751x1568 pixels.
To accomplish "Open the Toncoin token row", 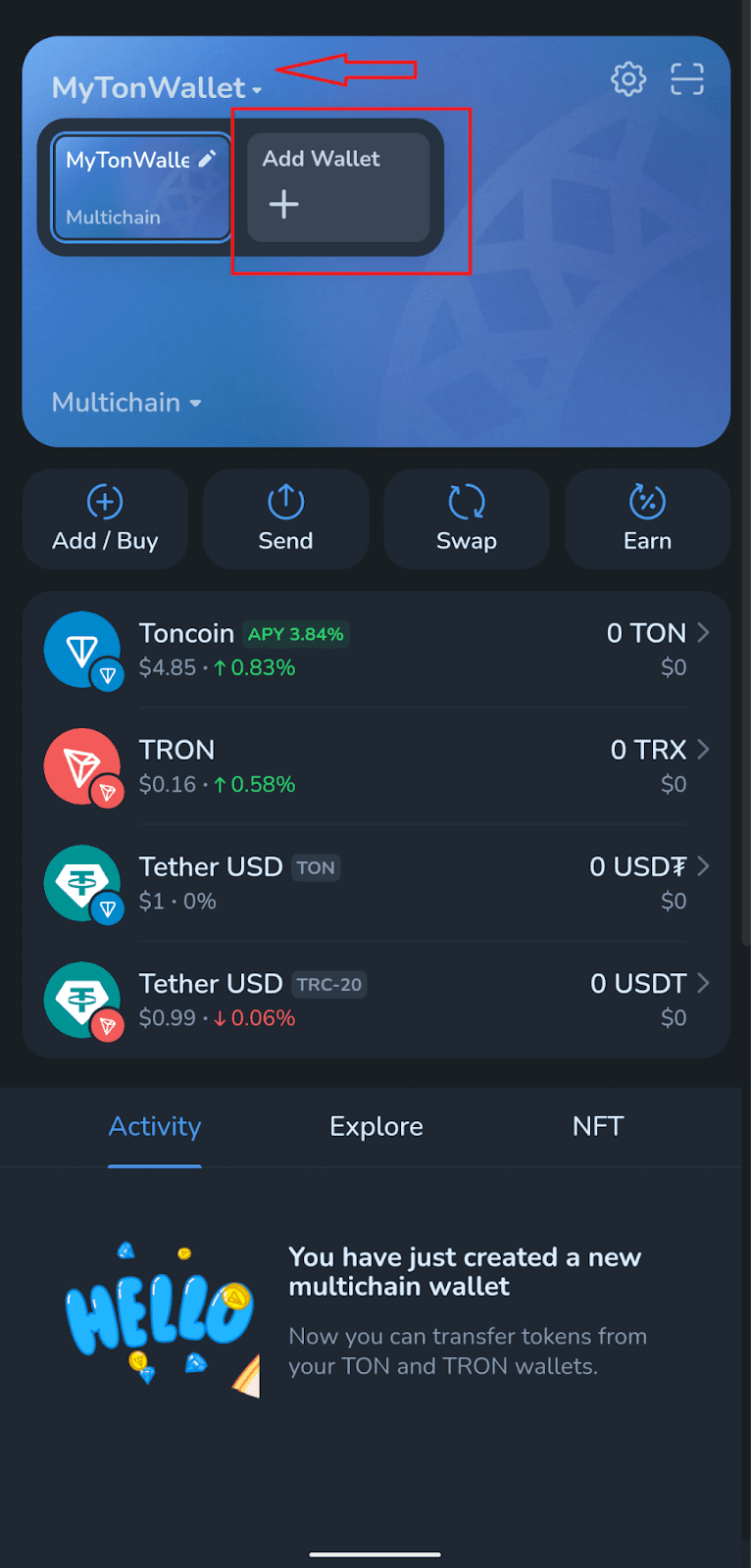I will [375, 650].
